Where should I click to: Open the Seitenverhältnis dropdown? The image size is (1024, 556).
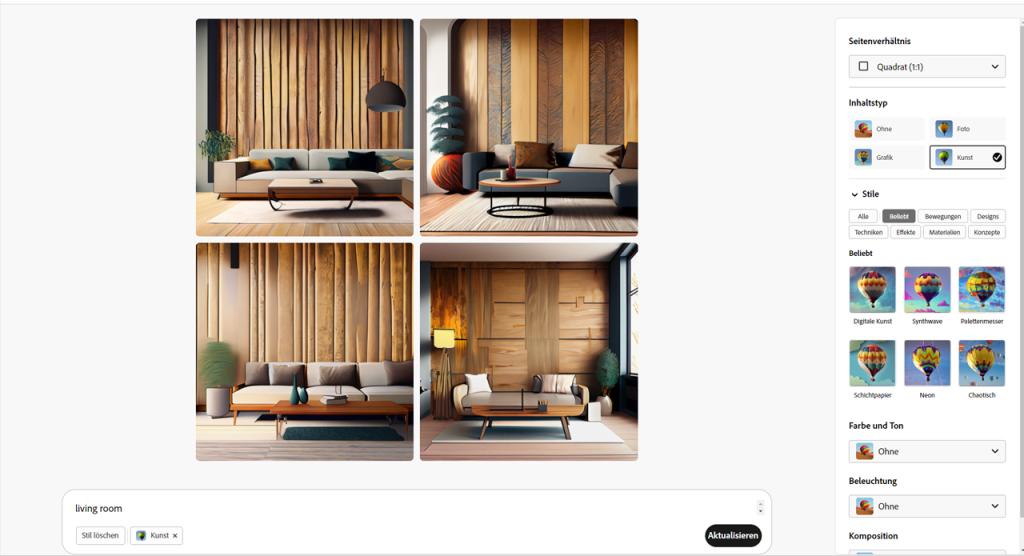(x=926, y=67)
